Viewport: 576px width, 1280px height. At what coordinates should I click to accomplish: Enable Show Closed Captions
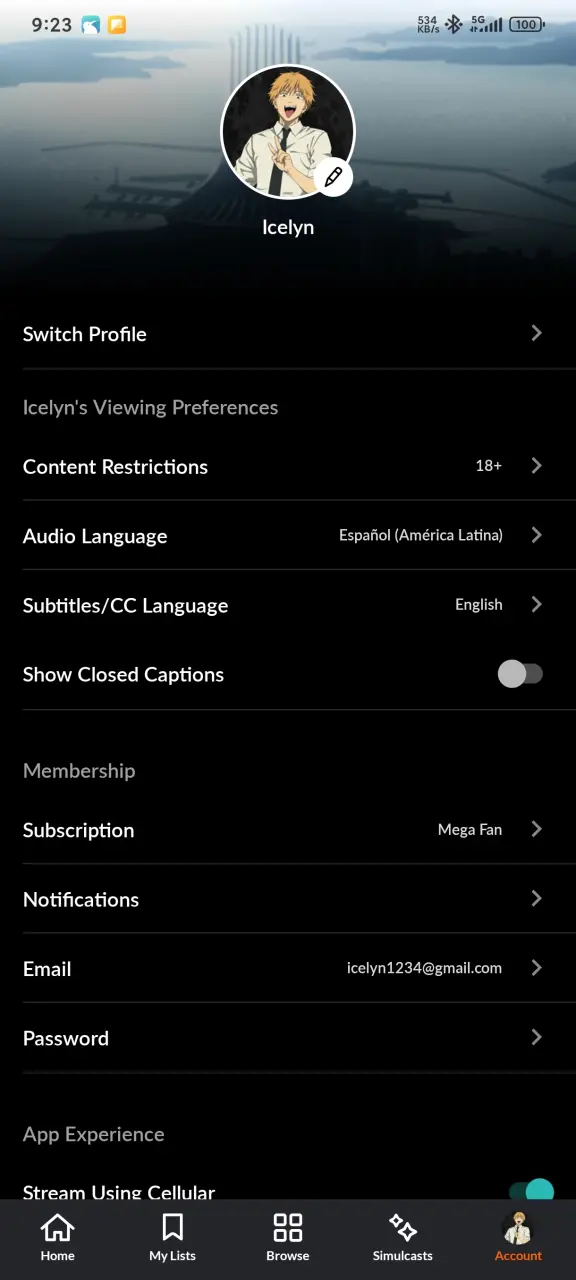520,674
